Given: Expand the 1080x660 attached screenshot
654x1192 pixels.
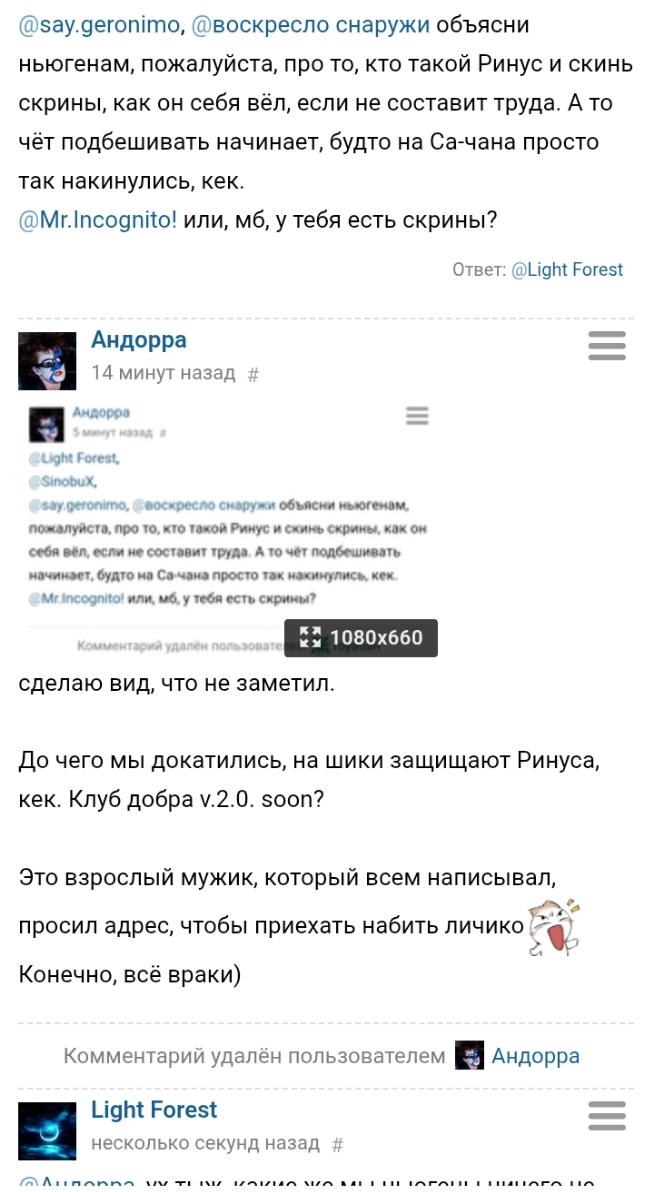Looking at the screenshot, I should pyautogui.click(x=361, y=638).
